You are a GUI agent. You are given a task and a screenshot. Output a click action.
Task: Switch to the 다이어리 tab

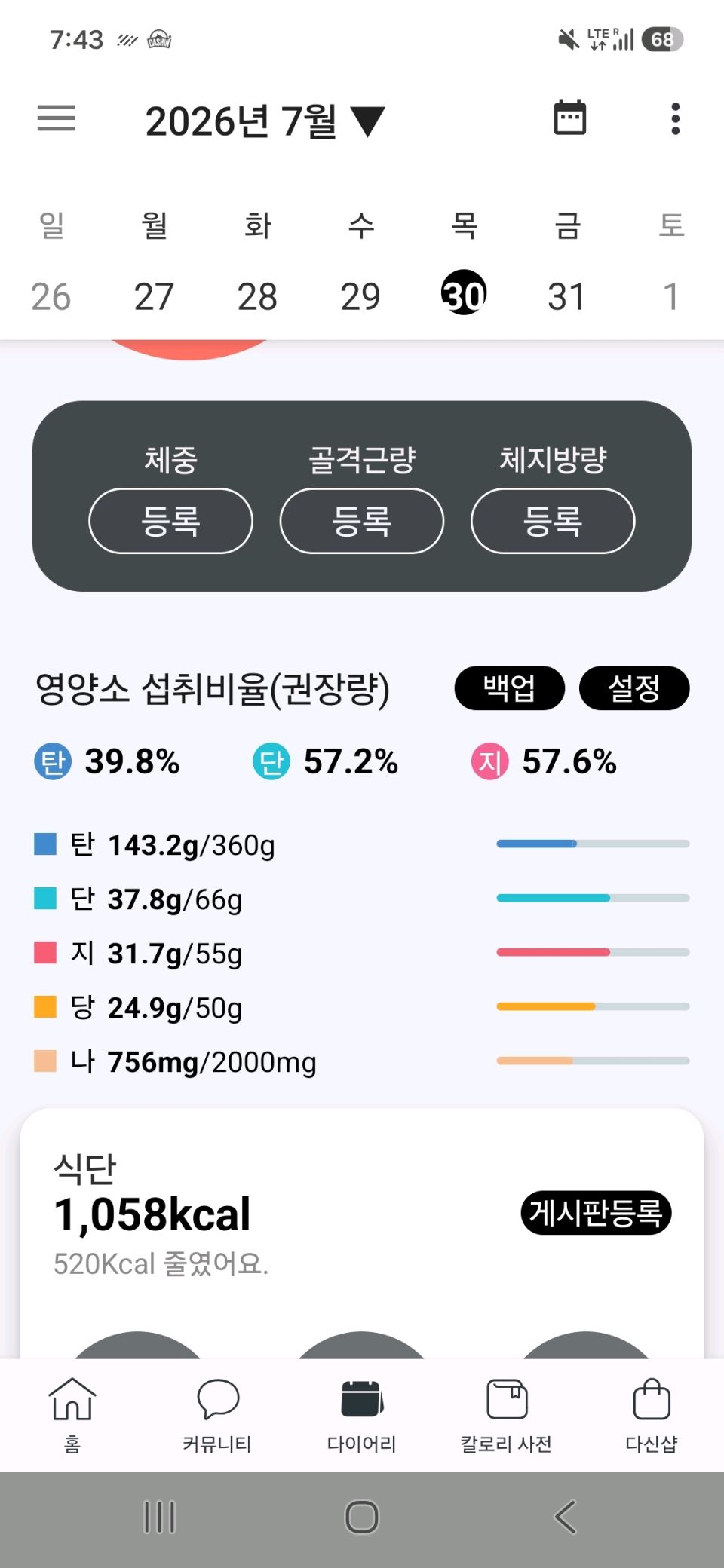pyautogui.click(x=362, y=1415)
